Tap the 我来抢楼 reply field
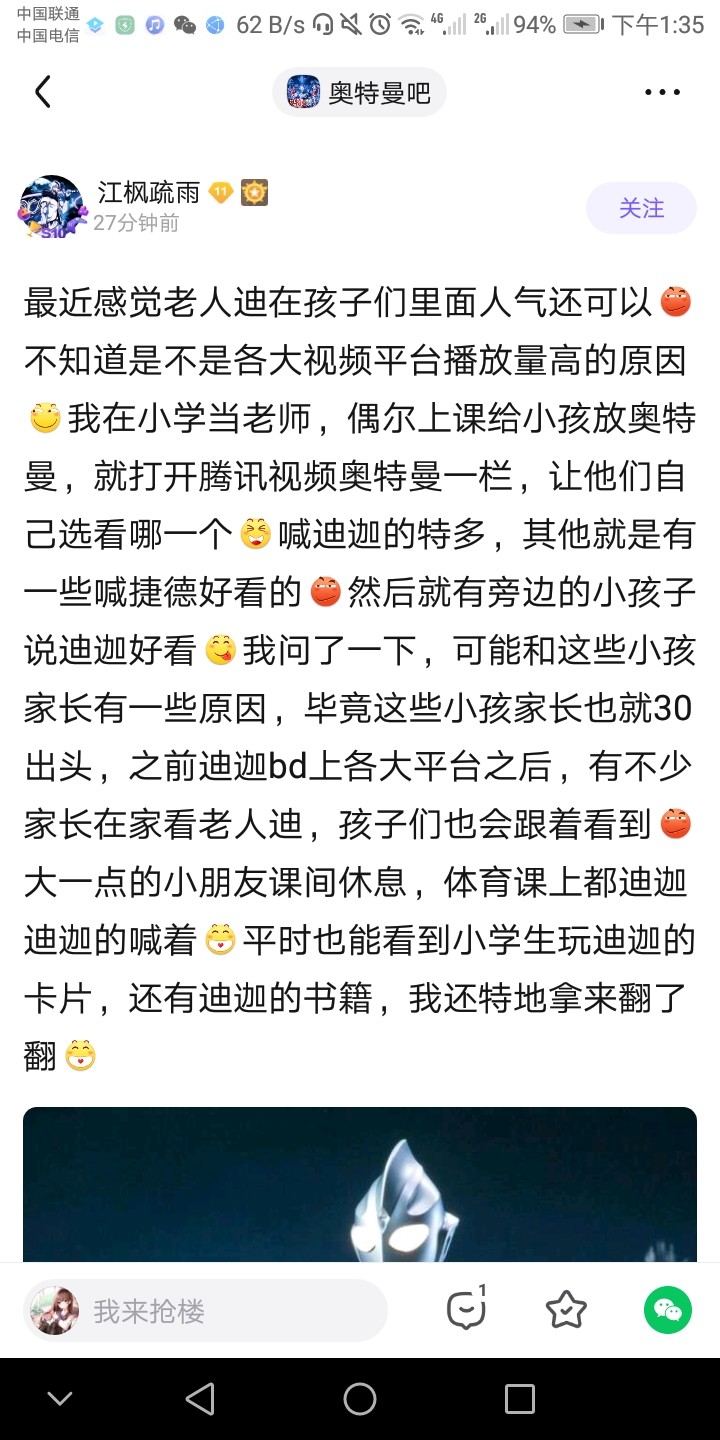 click(205, 1310)
